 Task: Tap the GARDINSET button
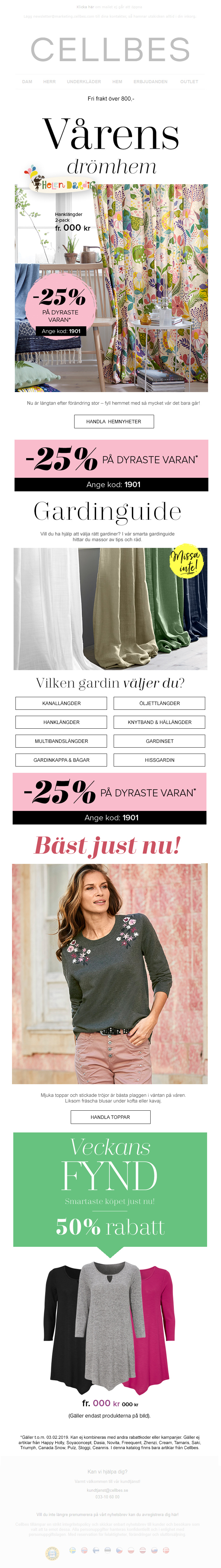159,741
